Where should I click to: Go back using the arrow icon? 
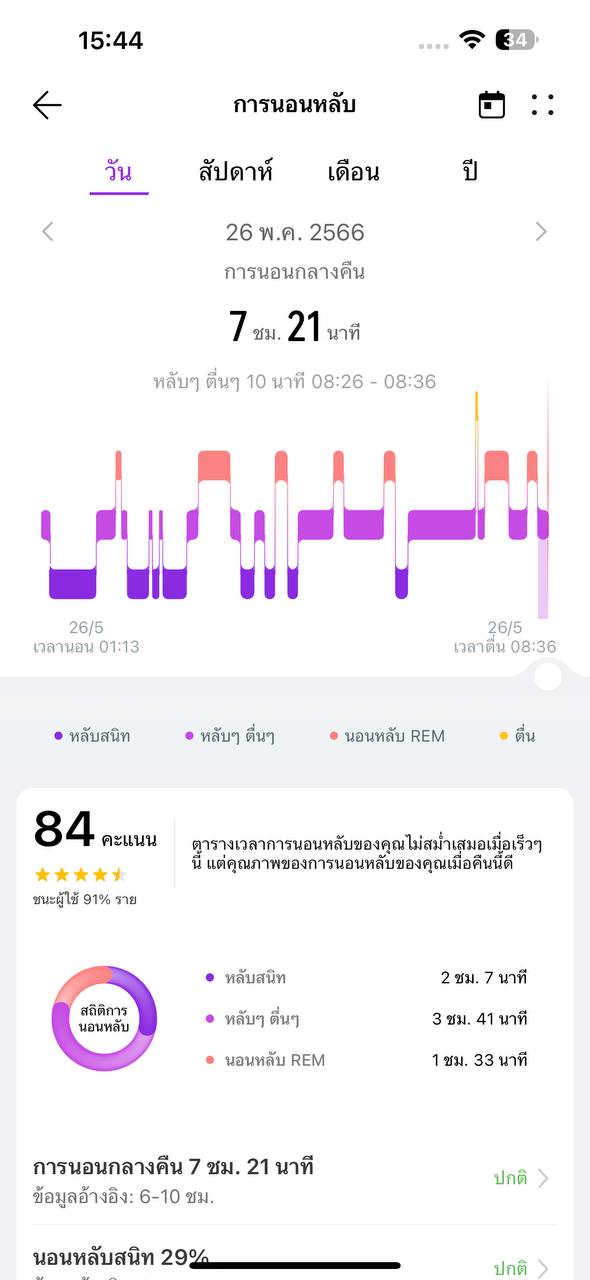click(47, 105)
